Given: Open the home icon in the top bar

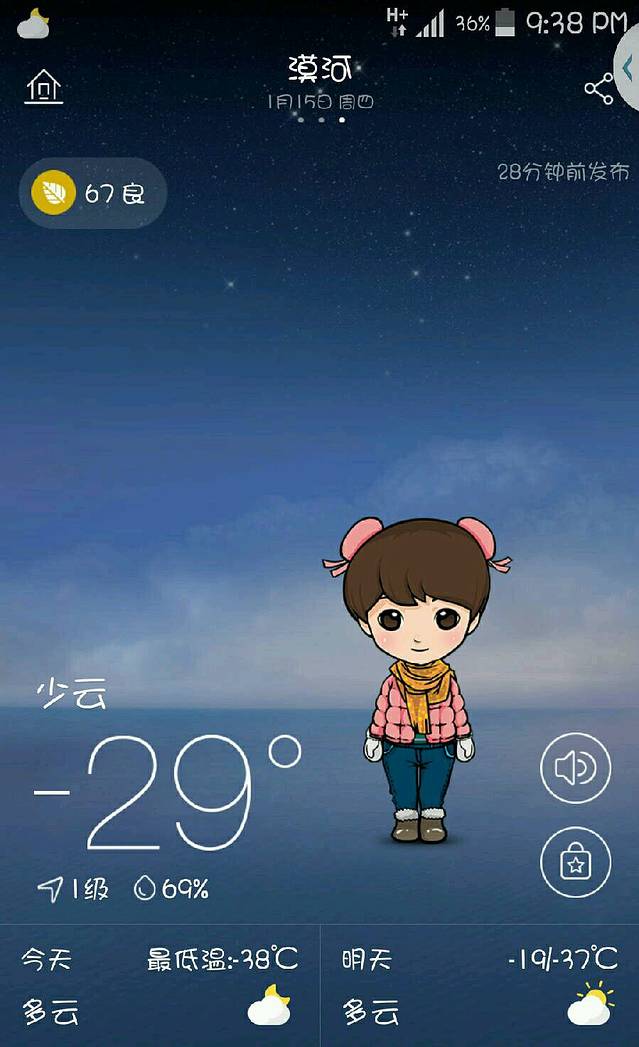Looking at the screenshot, I should 43,88.
